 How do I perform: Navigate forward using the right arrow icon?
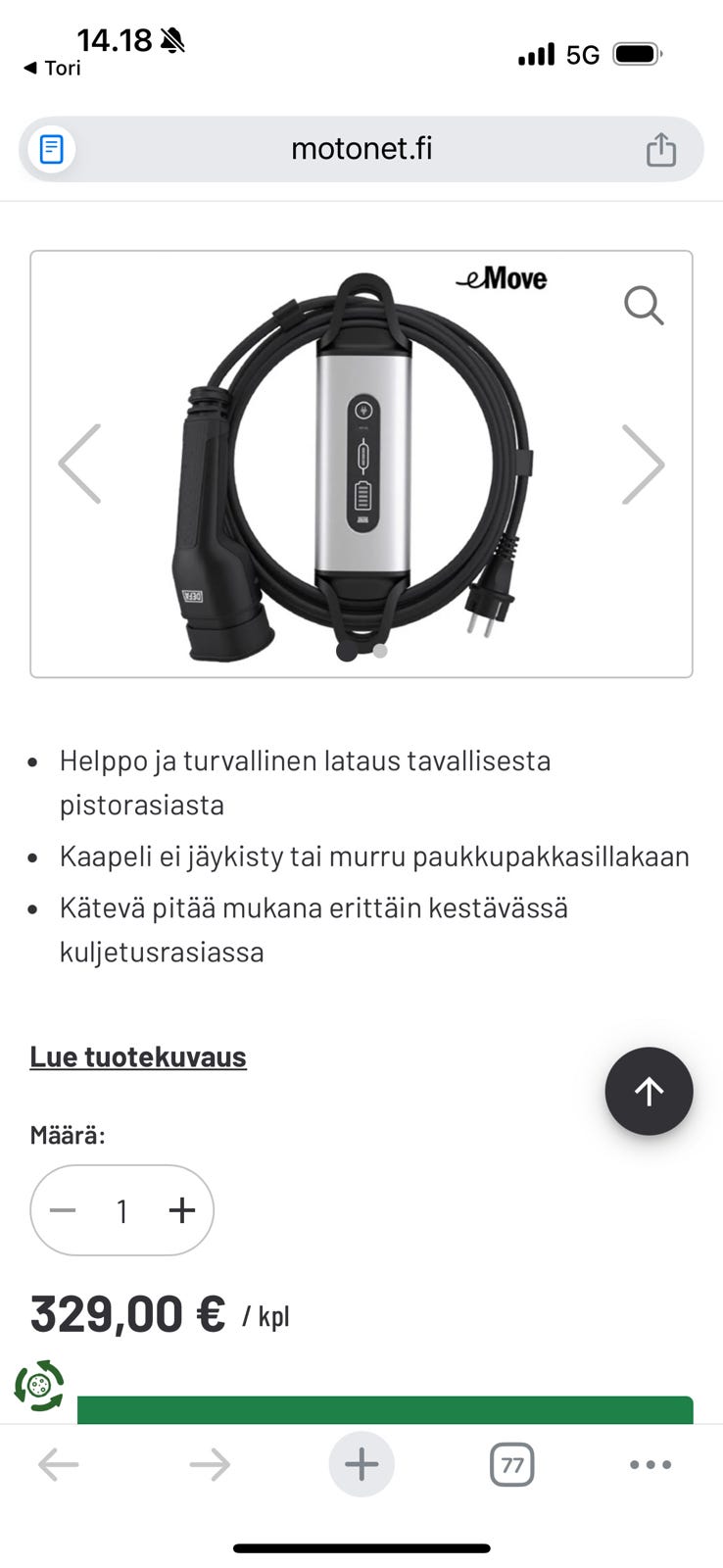coord(208,1464)
